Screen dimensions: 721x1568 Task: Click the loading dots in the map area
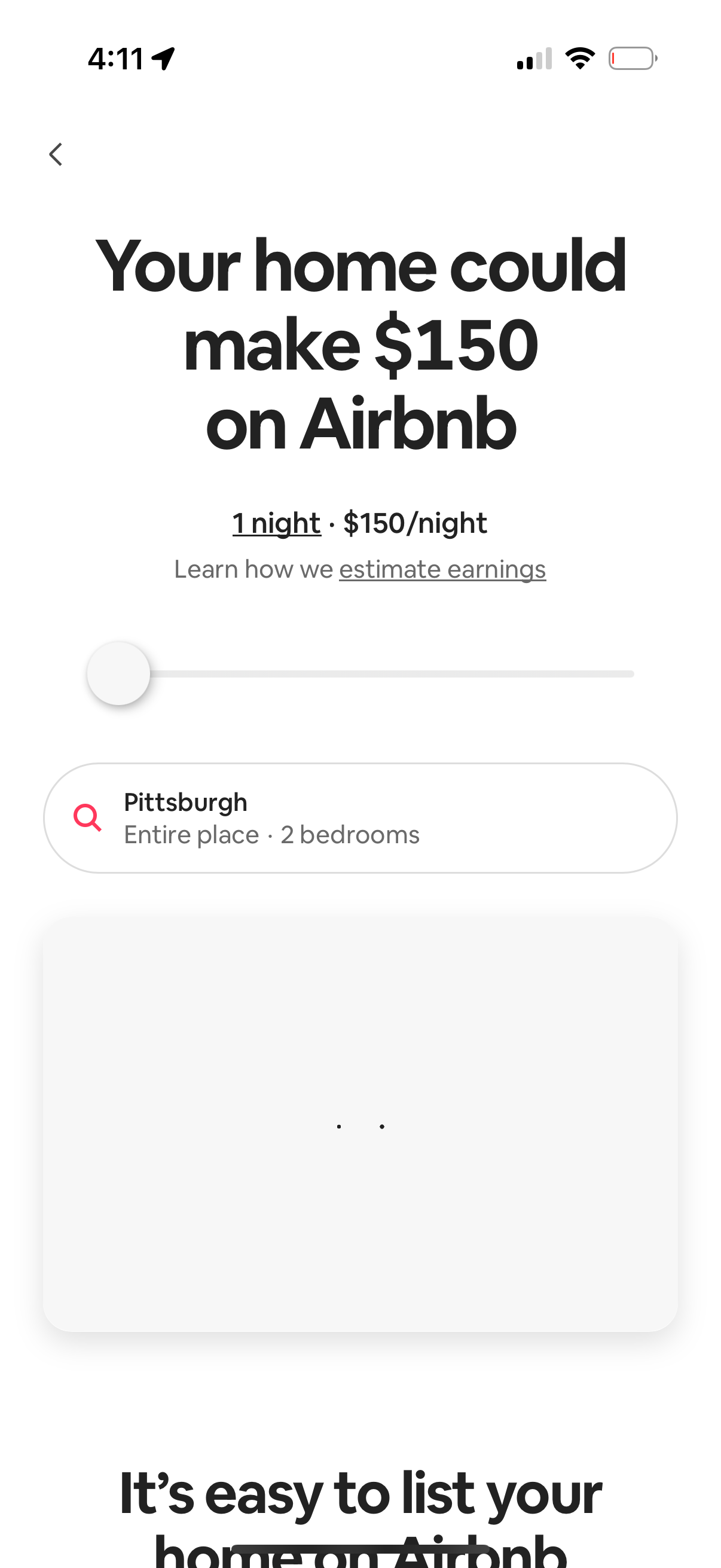[360, 1125]
